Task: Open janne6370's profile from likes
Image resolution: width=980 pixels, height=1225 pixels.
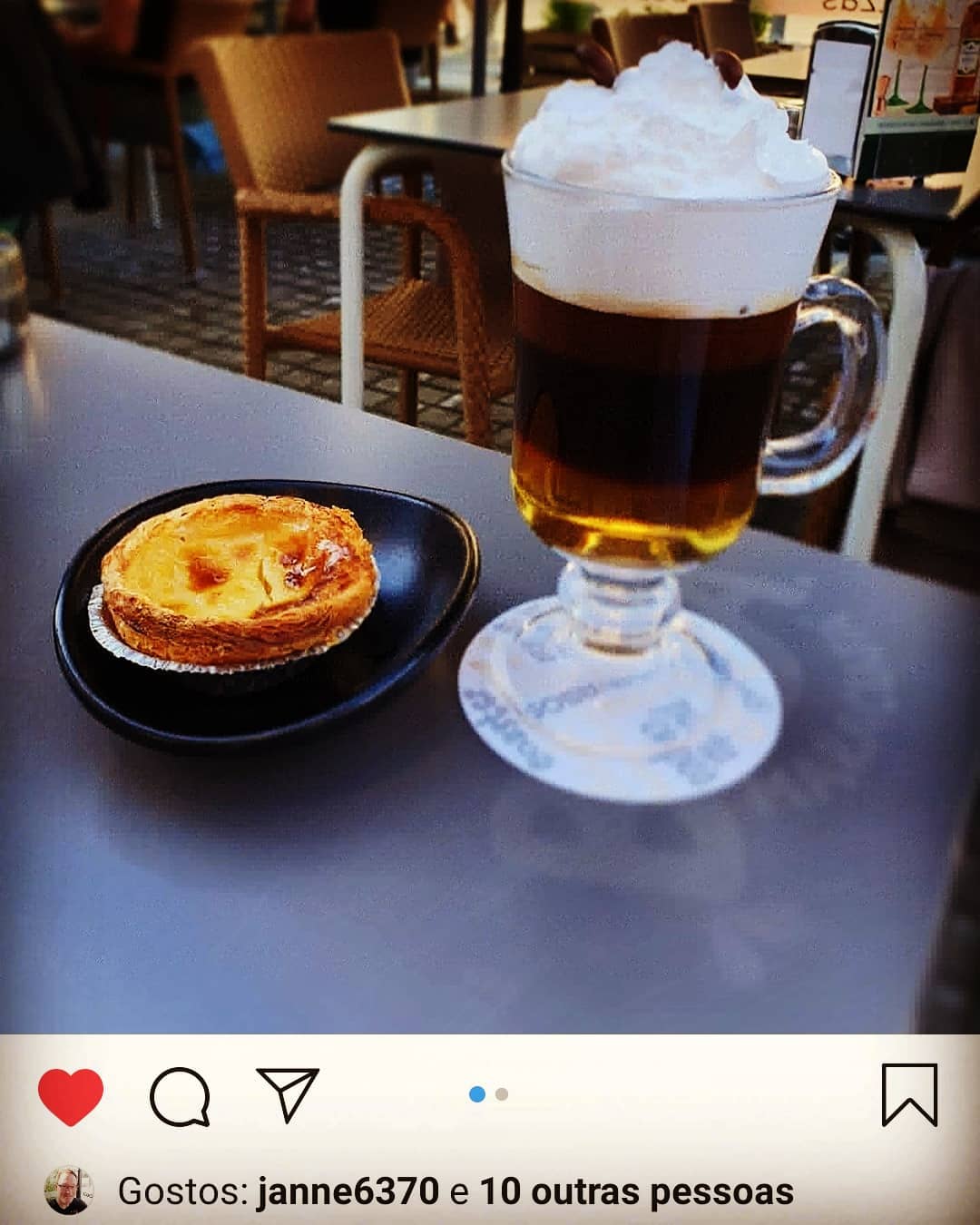Action: (x=348, y=1191)
